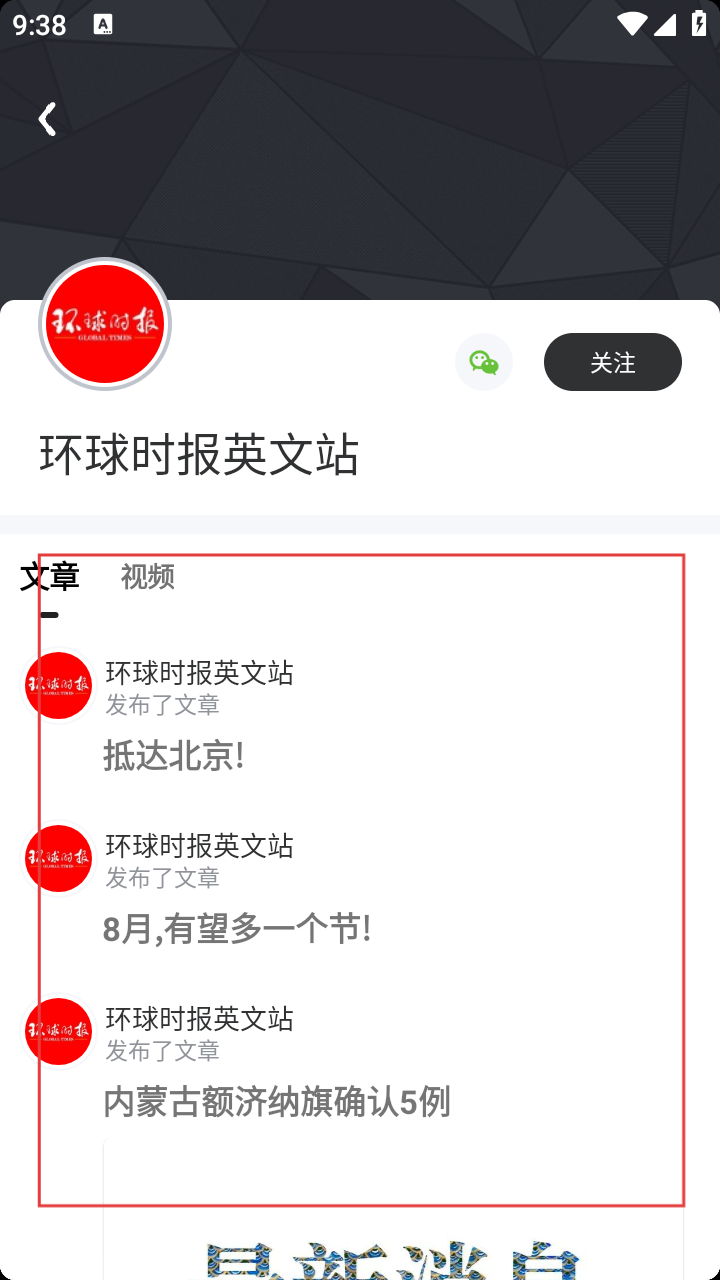Open the article 内蒙古额济纳旗确认5例
This screenshot has width=720, height=1280.
277,1102
